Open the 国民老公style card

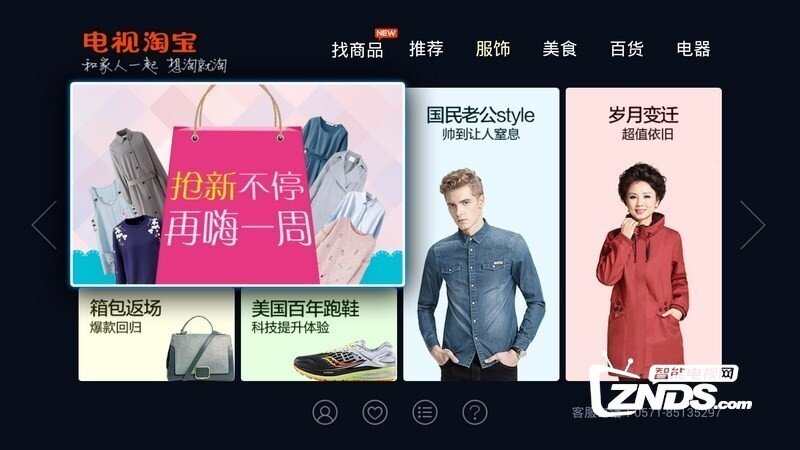[x=481, y=235]
